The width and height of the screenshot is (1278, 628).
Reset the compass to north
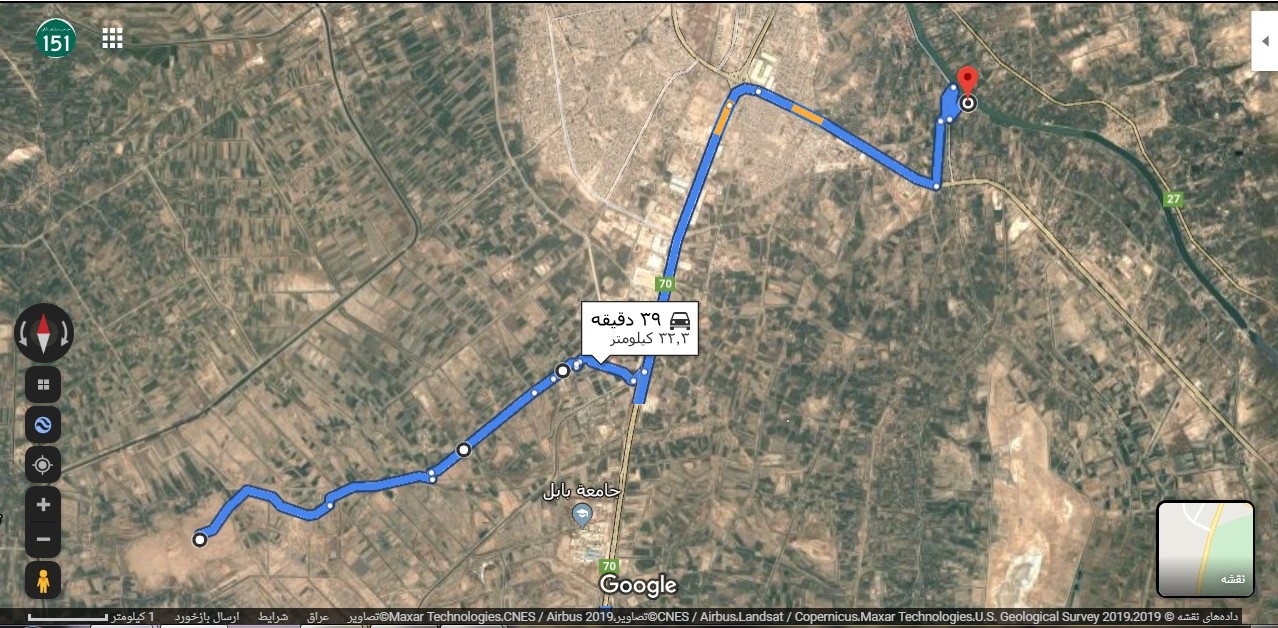[x=44, y=333]
